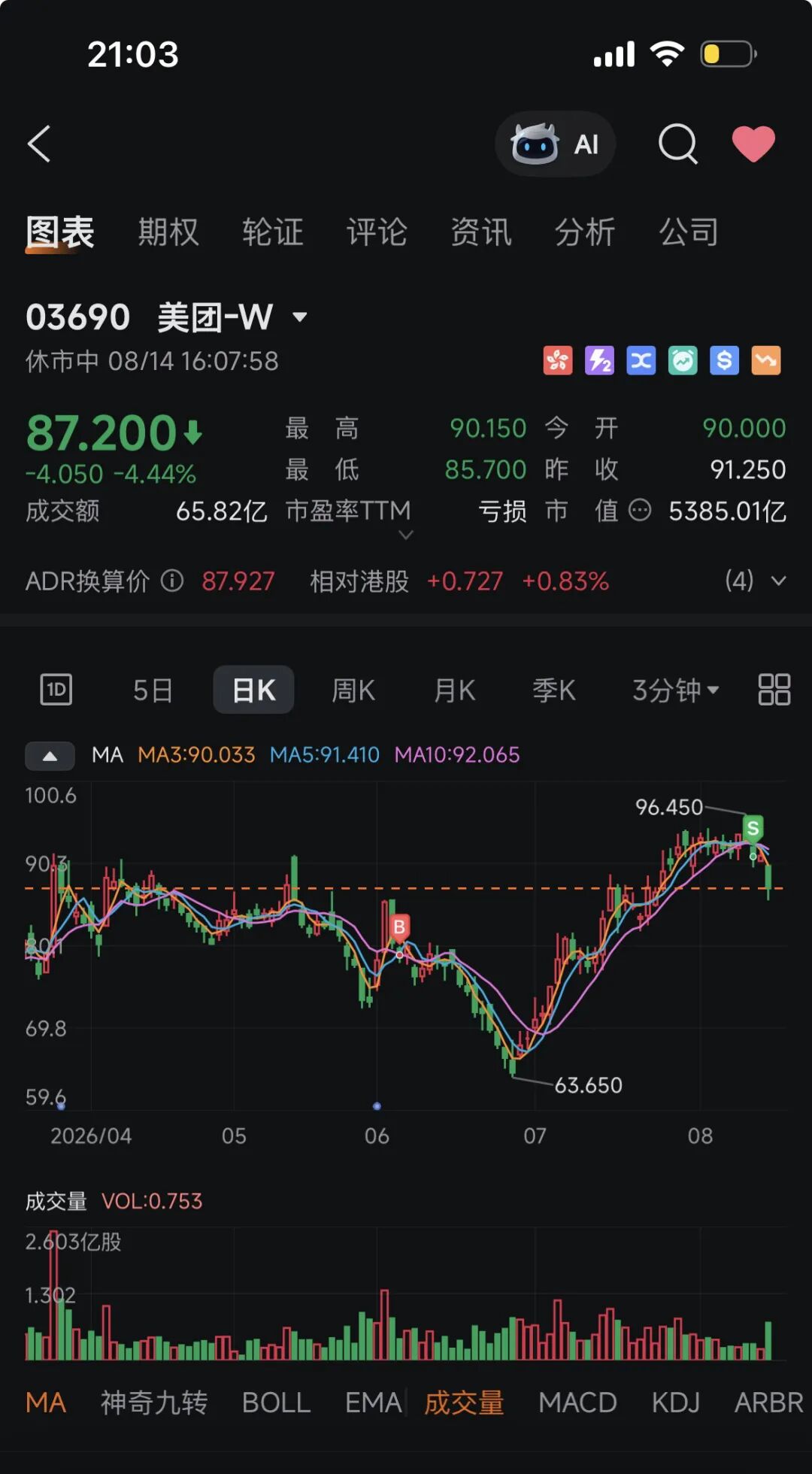Open the 资讯 tab

481,232
